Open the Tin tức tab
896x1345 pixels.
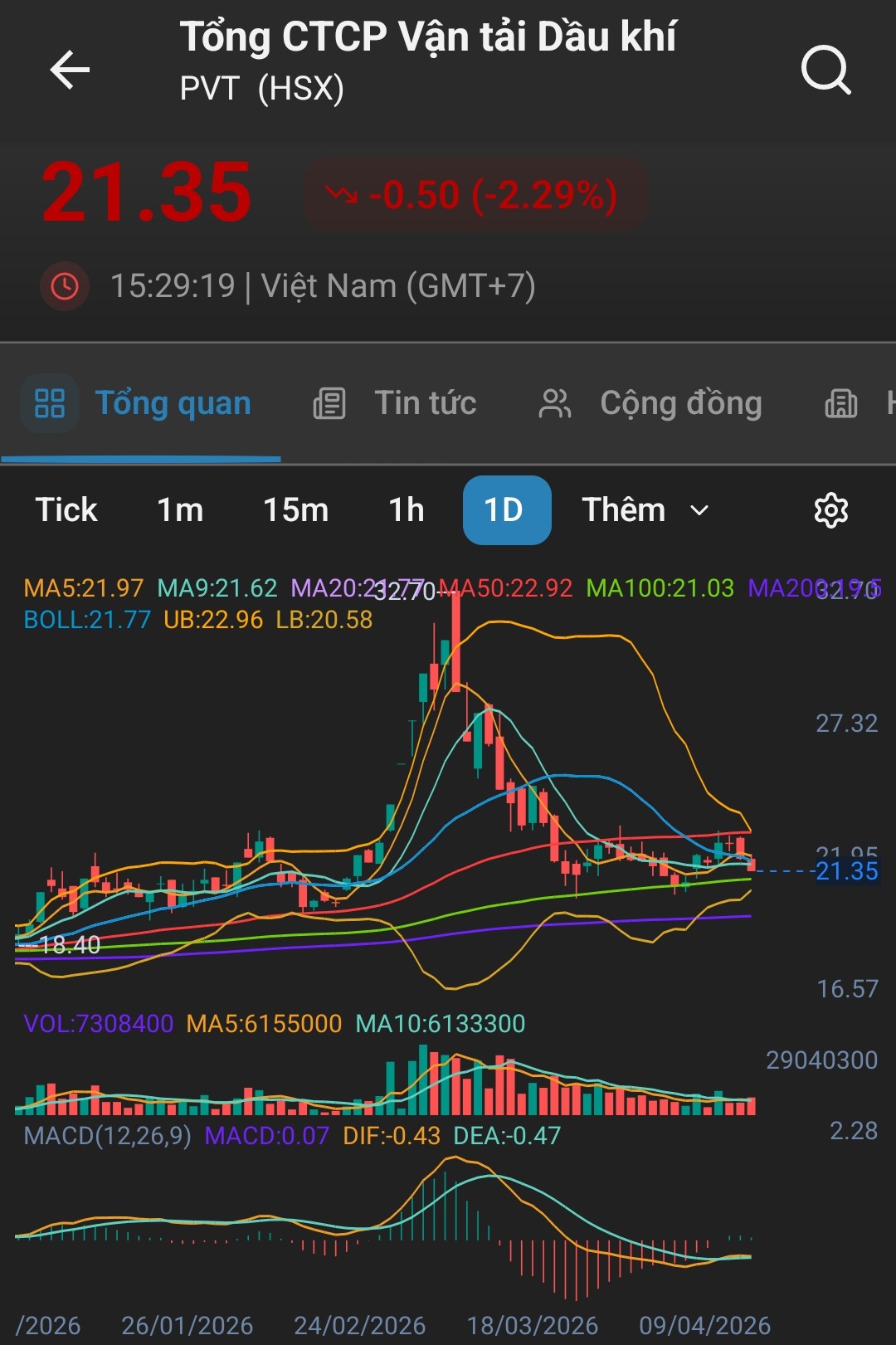[396, 404]
